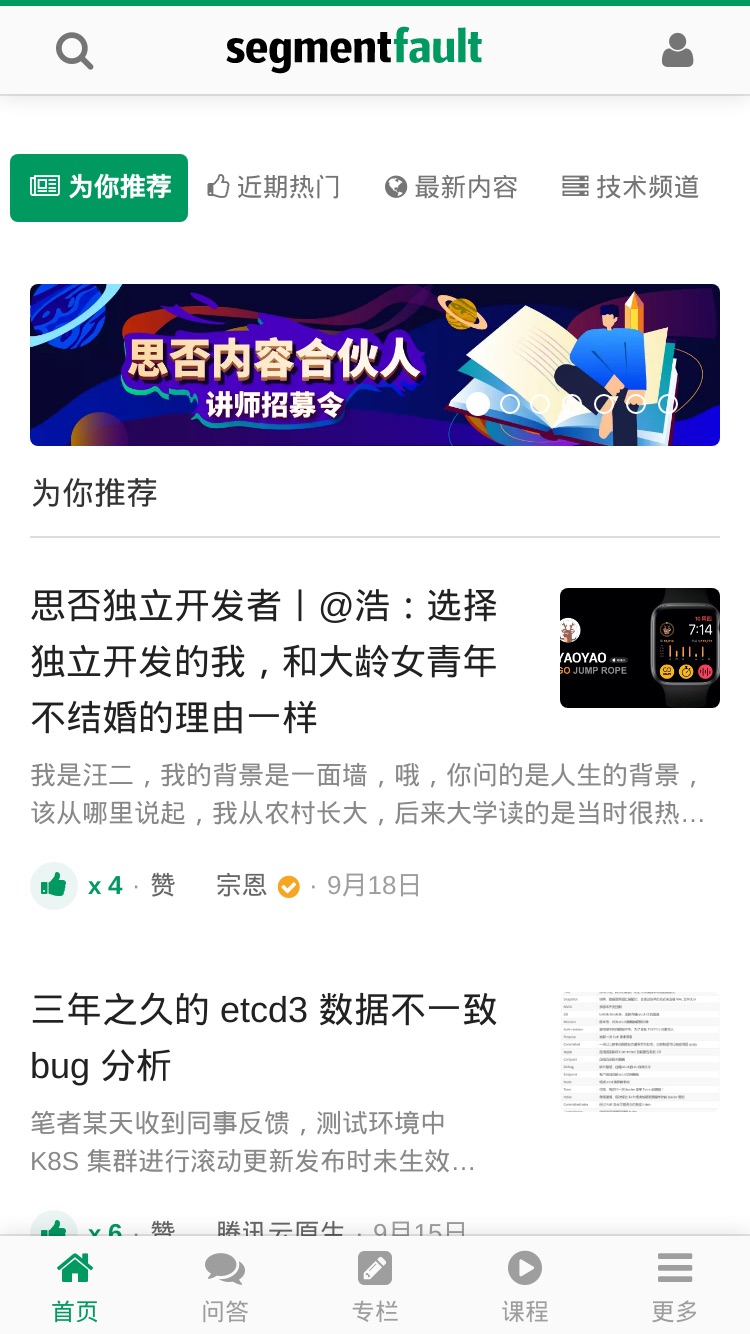Viewport: 750px width, 1334px height.
Task: Tap the smartwatch thumbnail of first article
Action: (x=640, y=648)
